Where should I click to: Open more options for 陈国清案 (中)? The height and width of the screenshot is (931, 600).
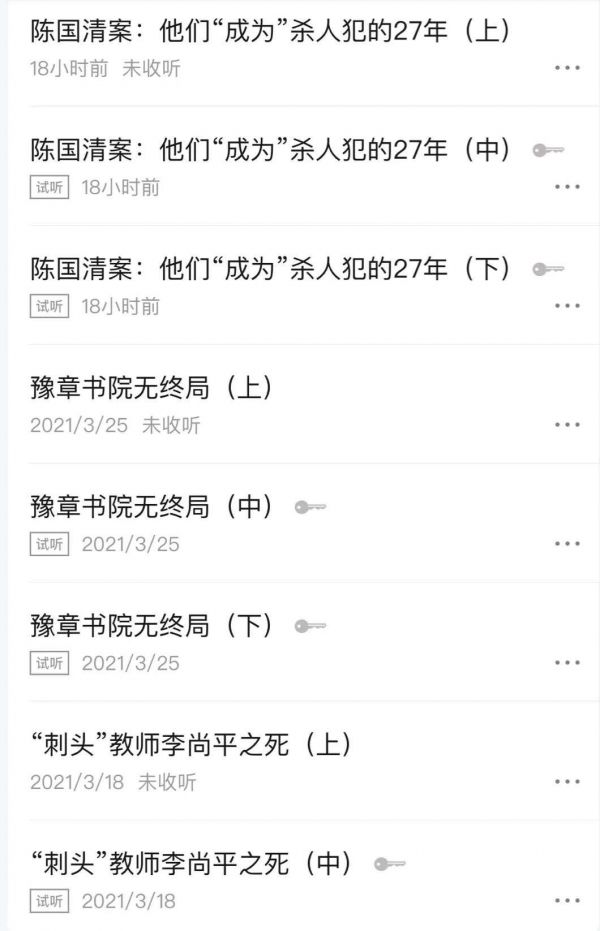pyautogui.click(x=567, y=187)
